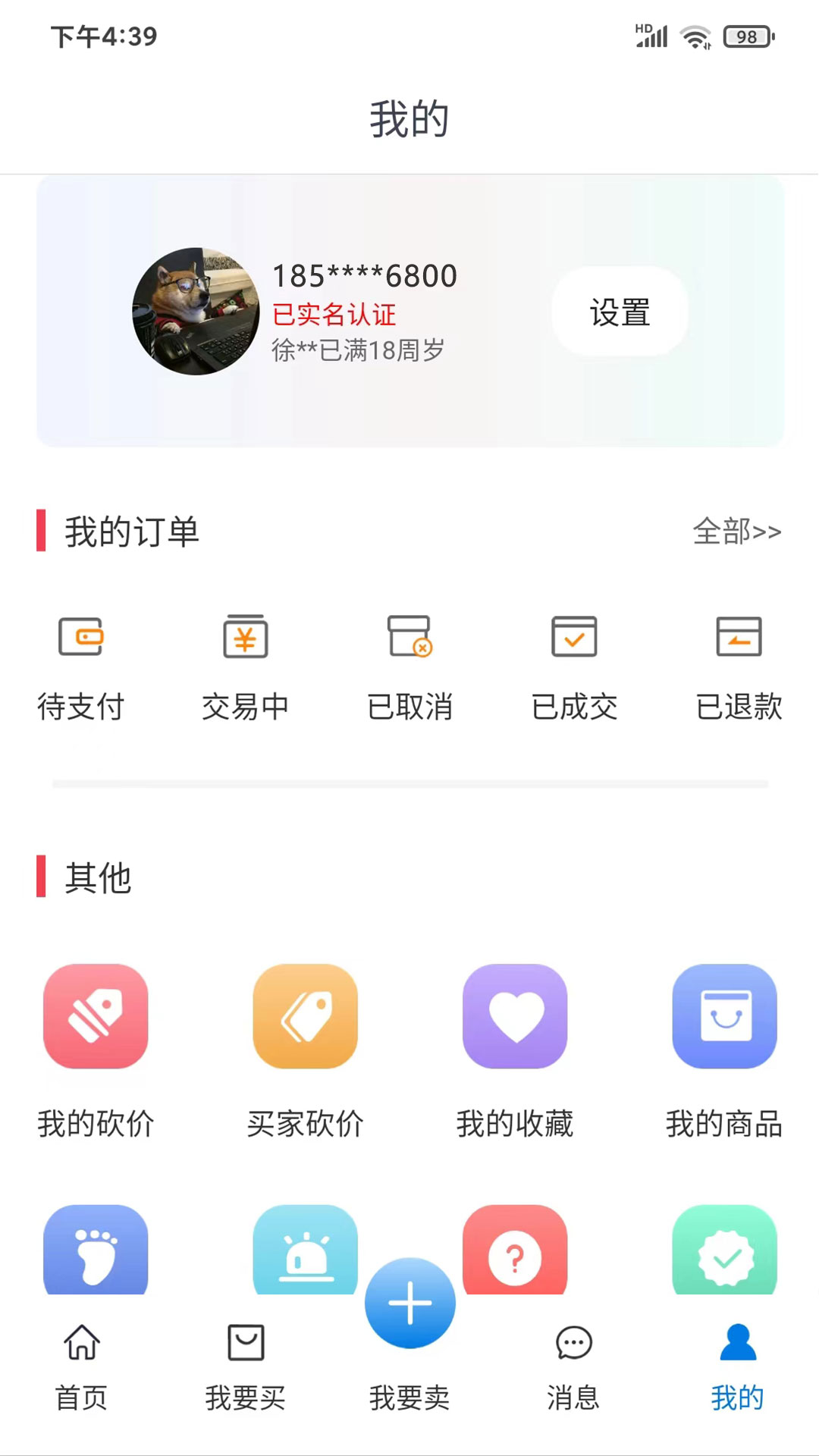The height and width of the screenshot is (1456, 819).
Task: Open 我的砍价 red tag icon
Action: [95, 1018]
